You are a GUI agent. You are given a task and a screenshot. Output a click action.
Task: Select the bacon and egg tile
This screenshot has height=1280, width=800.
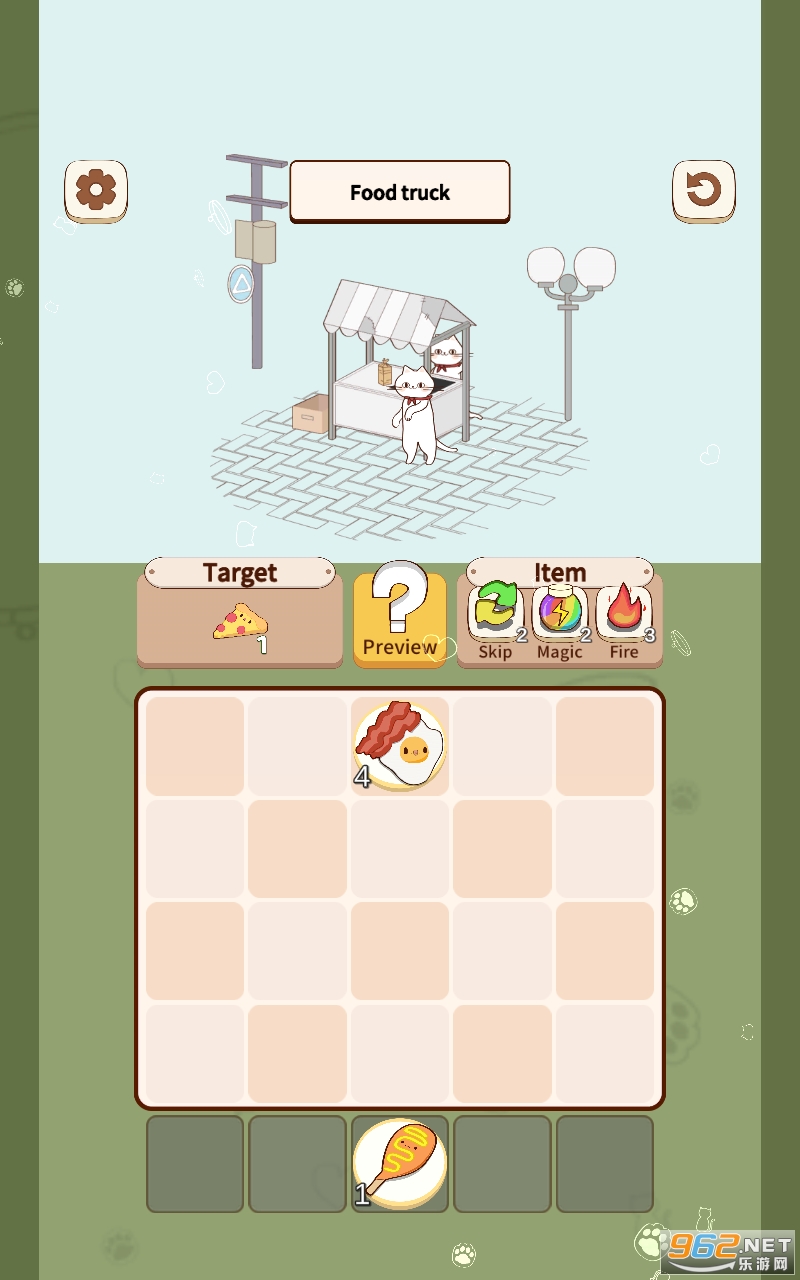[x=400, y=745]
